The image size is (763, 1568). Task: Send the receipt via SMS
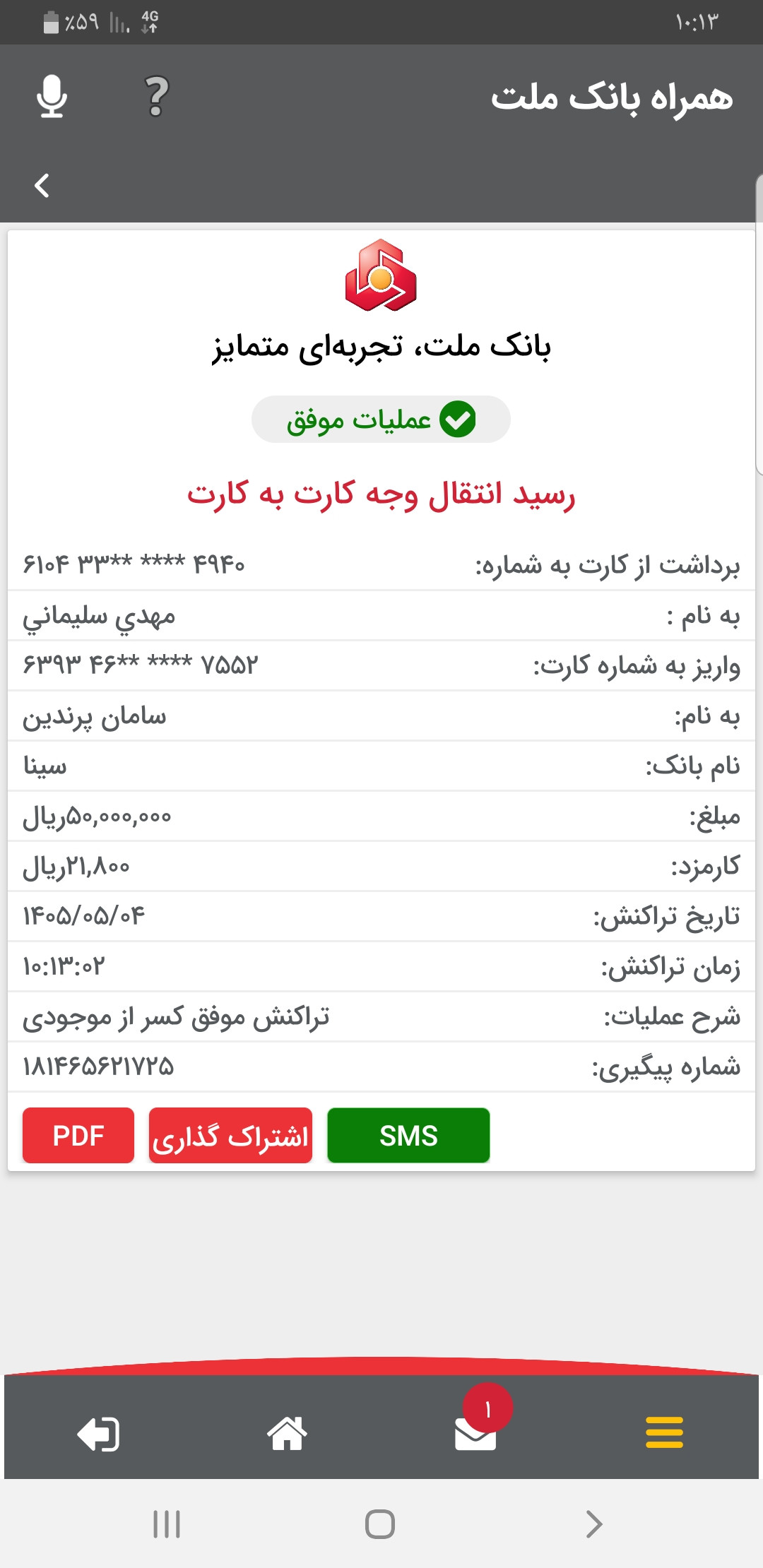tap(408, 1135)
